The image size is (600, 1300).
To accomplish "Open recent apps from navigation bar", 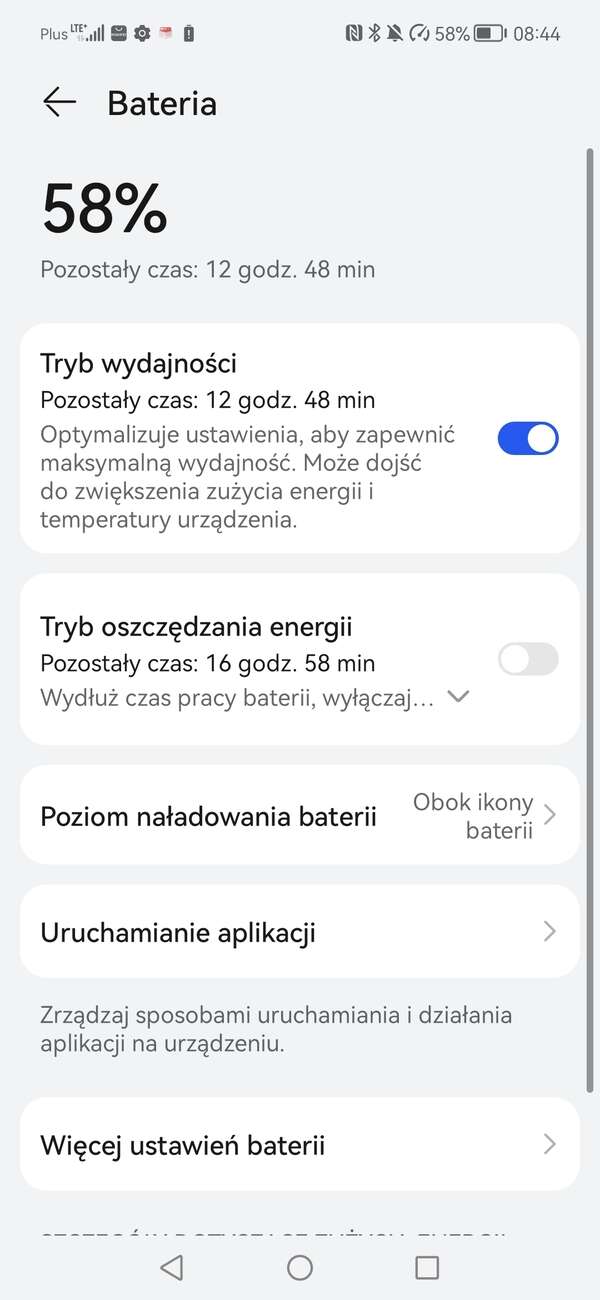I will pyautogui.click(x=427, y=1268).
